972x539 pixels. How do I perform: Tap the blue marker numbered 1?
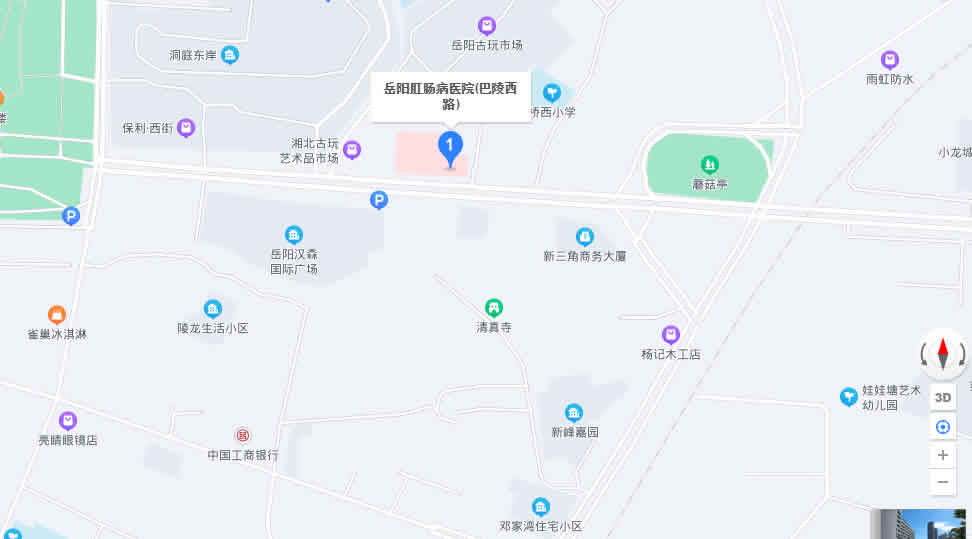[450, 147]
